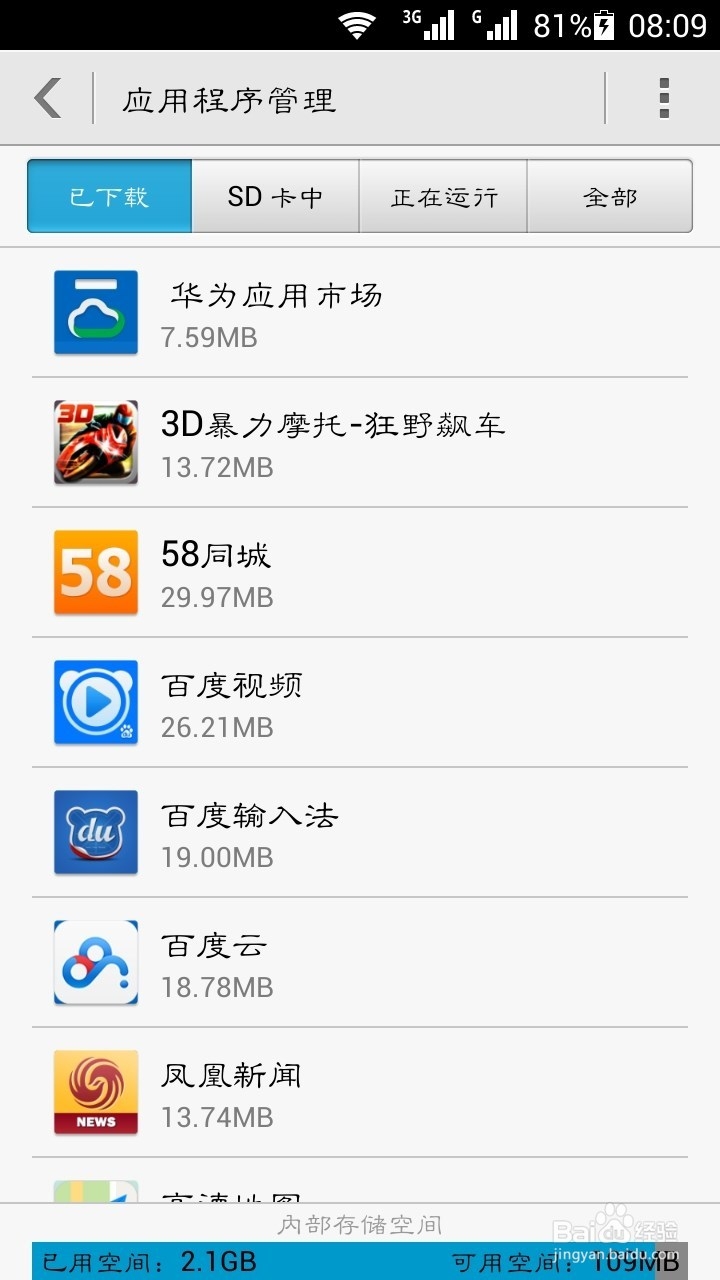This screenshot has height=1280, width=720.
Task: Select the 已下载 tab
Action: point(110,197)
